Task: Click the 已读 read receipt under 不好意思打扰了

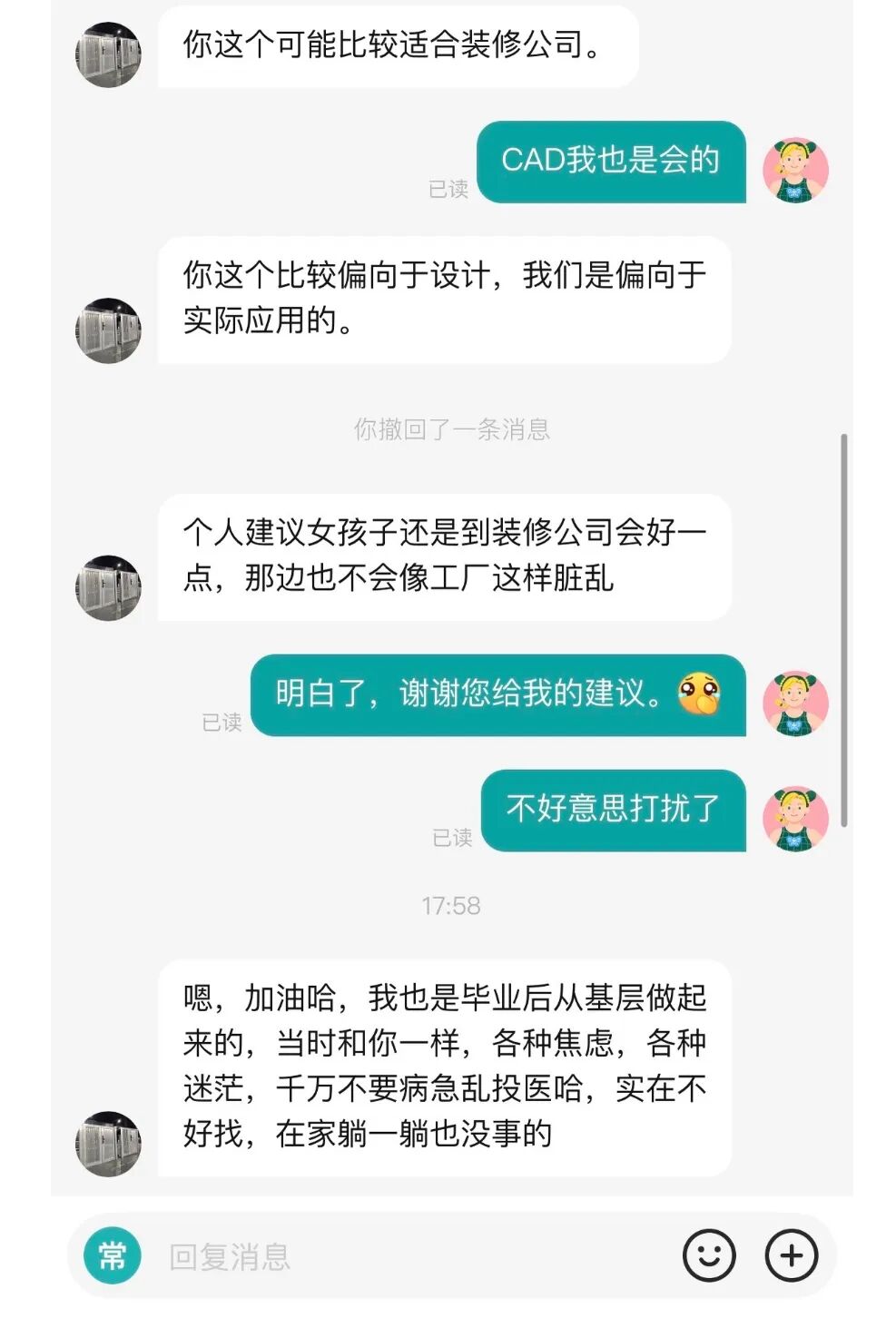Action: (x=452, y=840)
